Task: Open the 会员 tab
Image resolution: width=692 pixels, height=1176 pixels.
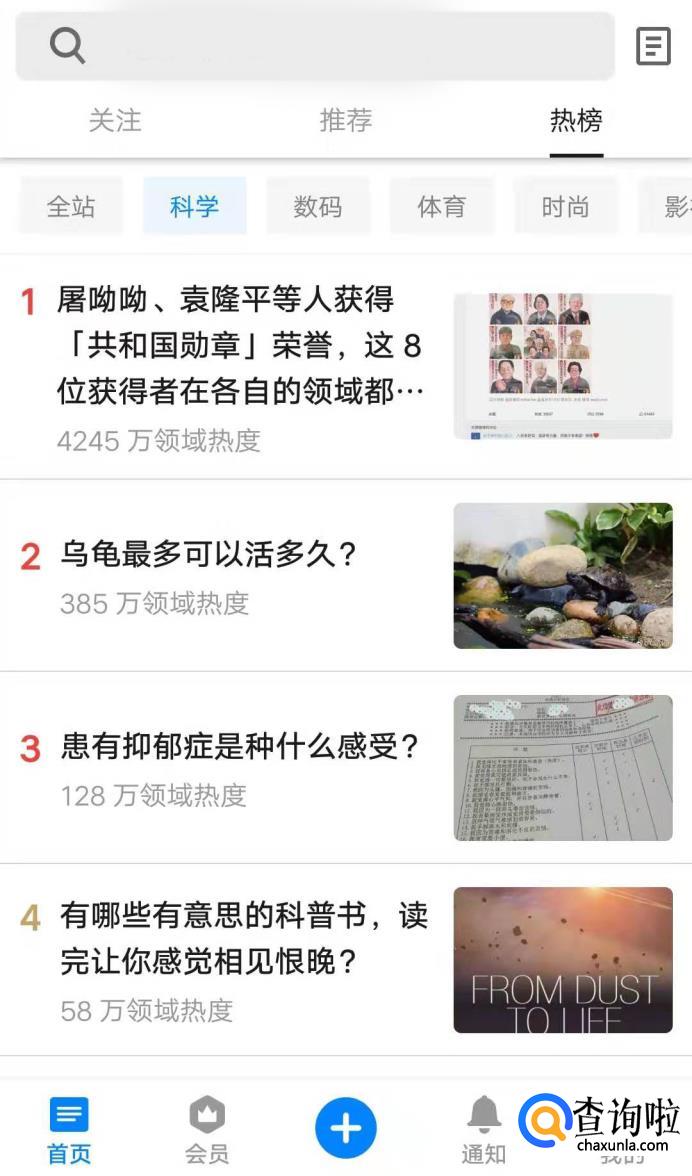Action: coord(207,1130)
